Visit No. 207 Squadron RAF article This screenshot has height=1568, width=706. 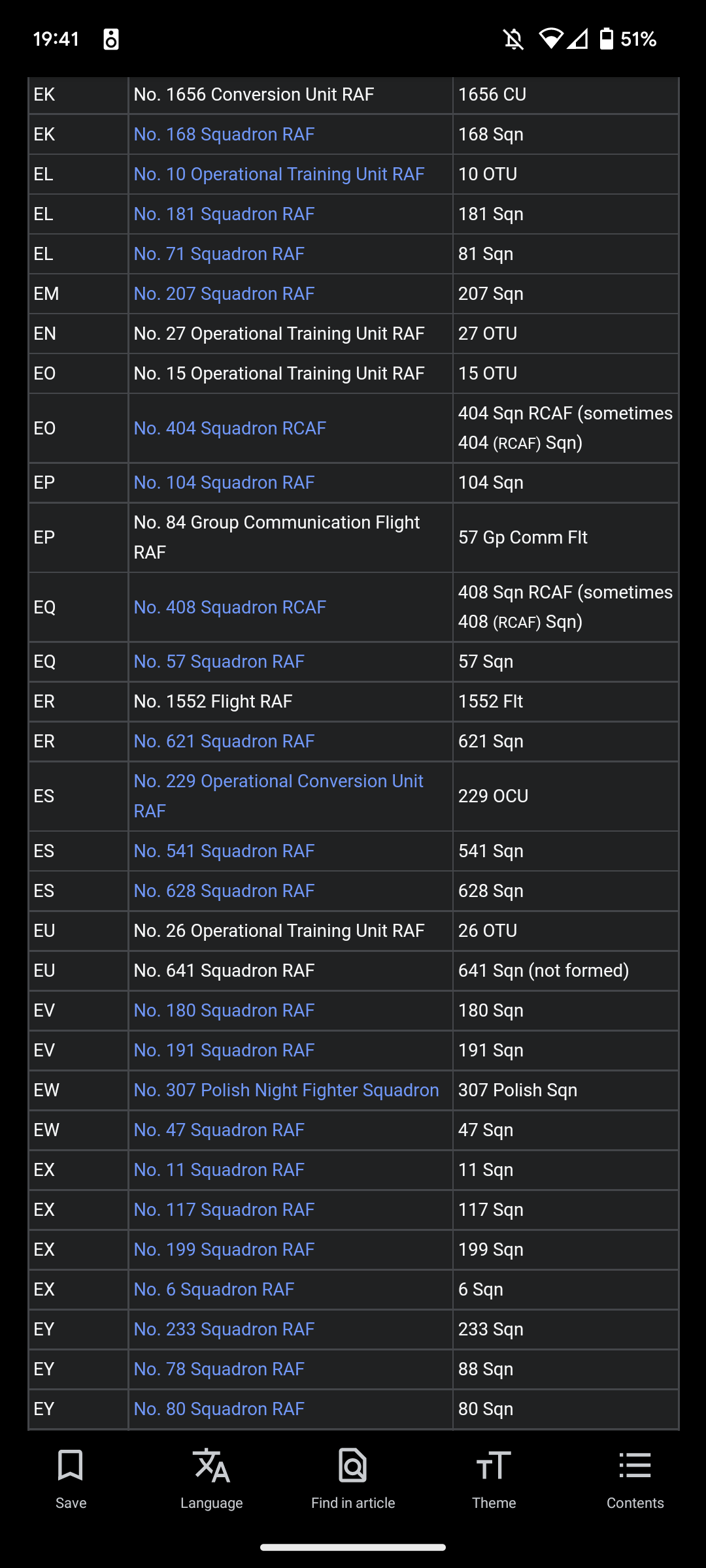click(x=224, y=294)
